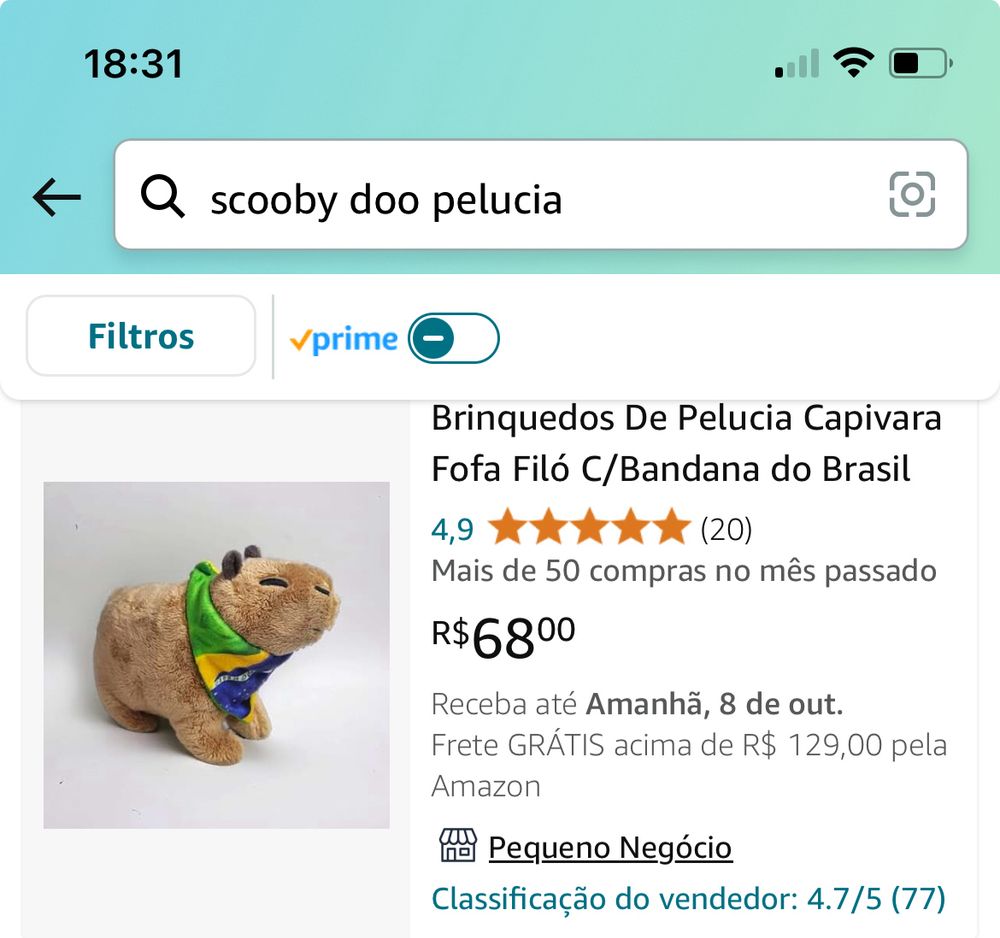This screenshot has height=938, width=1000.
Task: Go back with the arrow icon
Action: [57, 198]
